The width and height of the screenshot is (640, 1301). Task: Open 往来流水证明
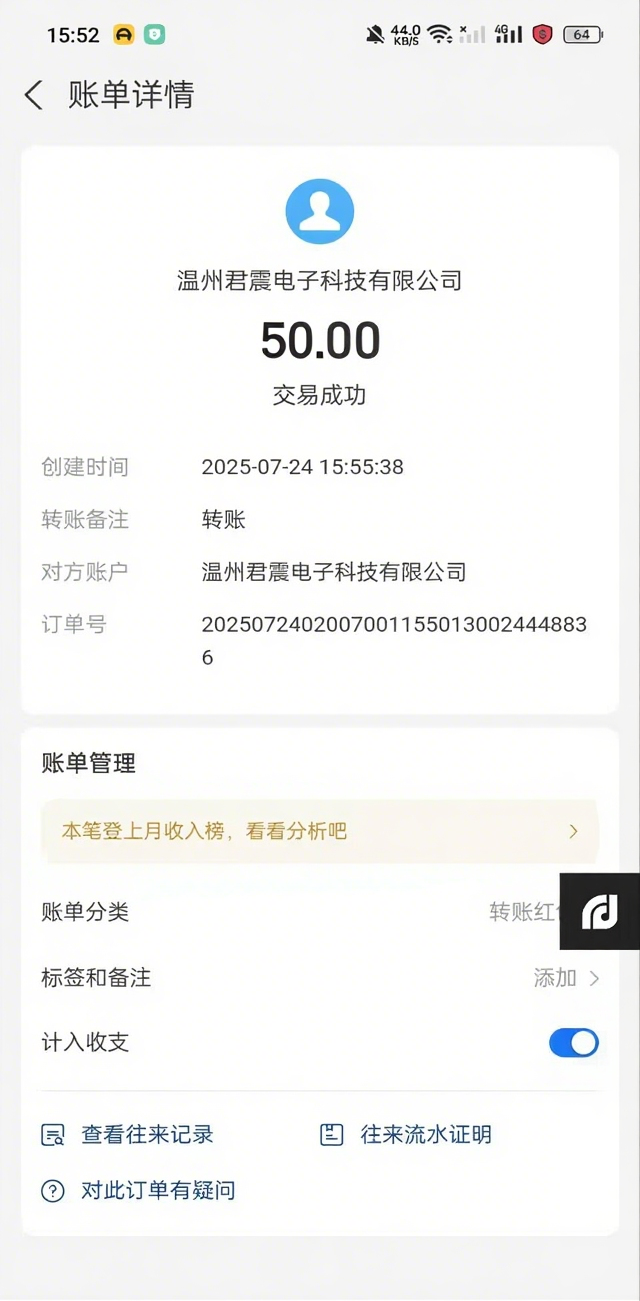[406, 1135]
